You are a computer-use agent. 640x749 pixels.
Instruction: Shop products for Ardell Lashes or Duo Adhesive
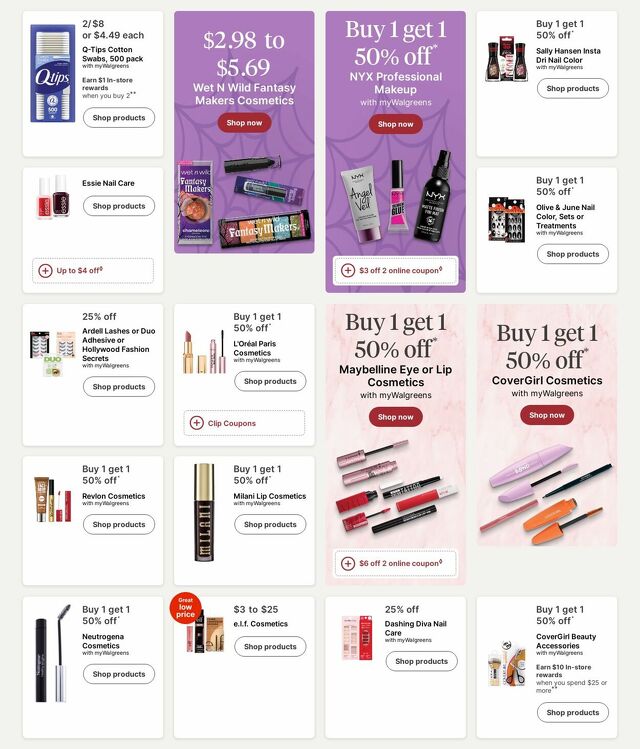tap(119, 387)
